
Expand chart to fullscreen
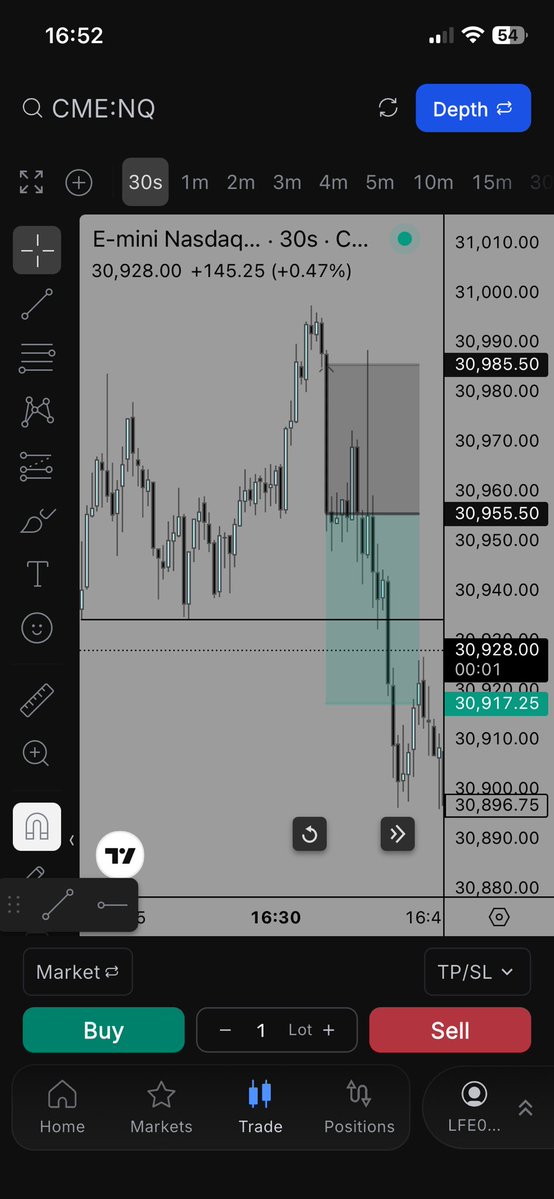31,182
